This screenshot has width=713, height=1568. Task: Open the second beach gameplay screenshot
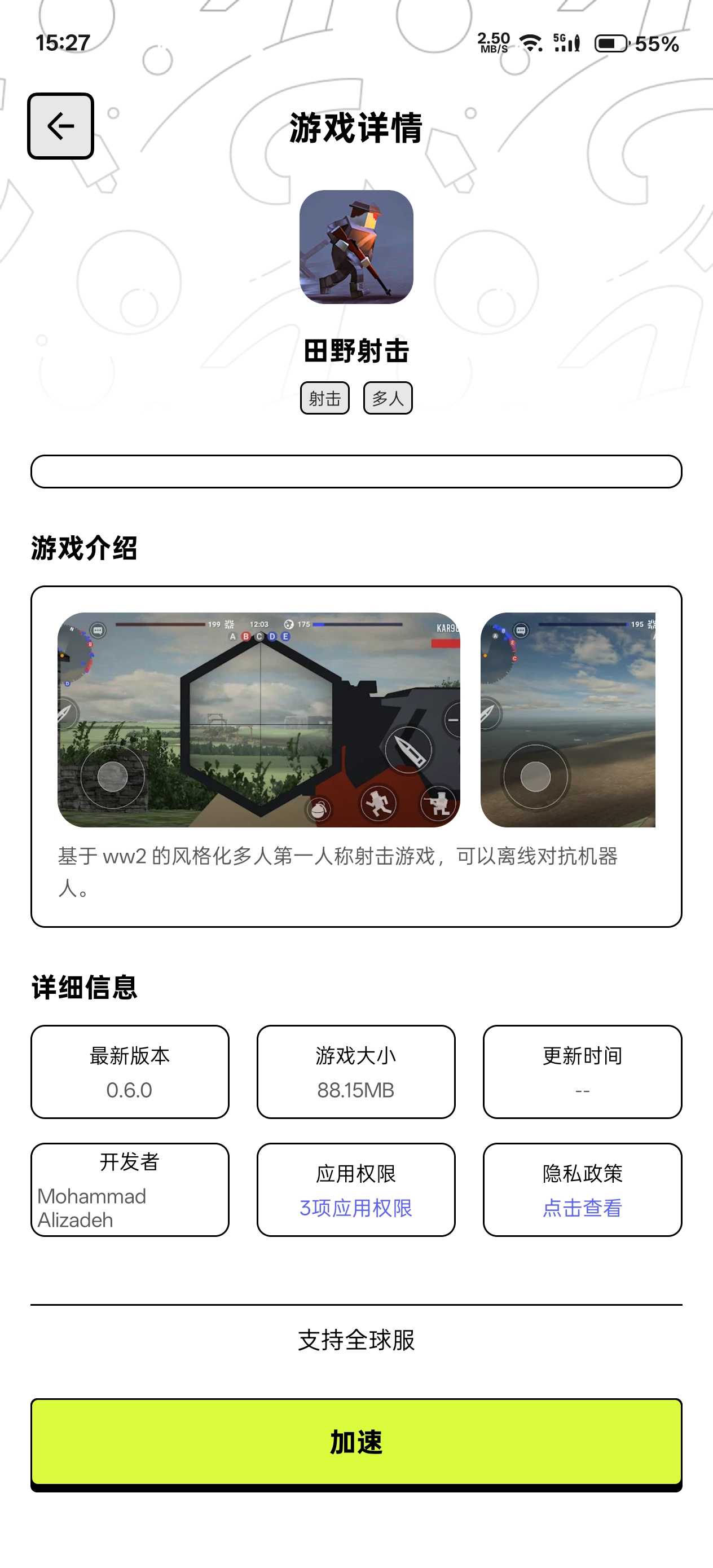pos(567,720)
